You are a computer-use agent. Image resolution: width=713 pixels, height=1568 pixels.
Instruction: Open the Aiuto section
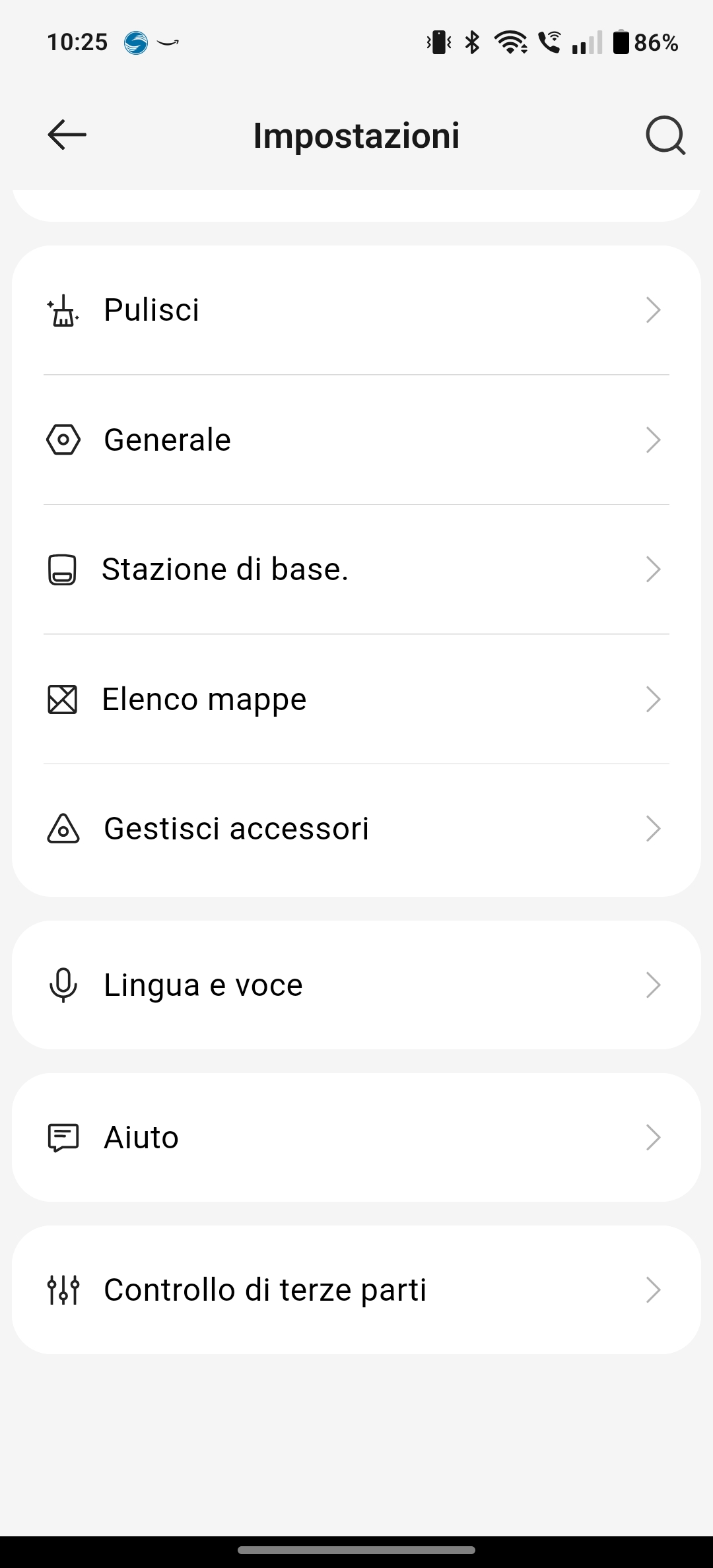point(356,1137)
